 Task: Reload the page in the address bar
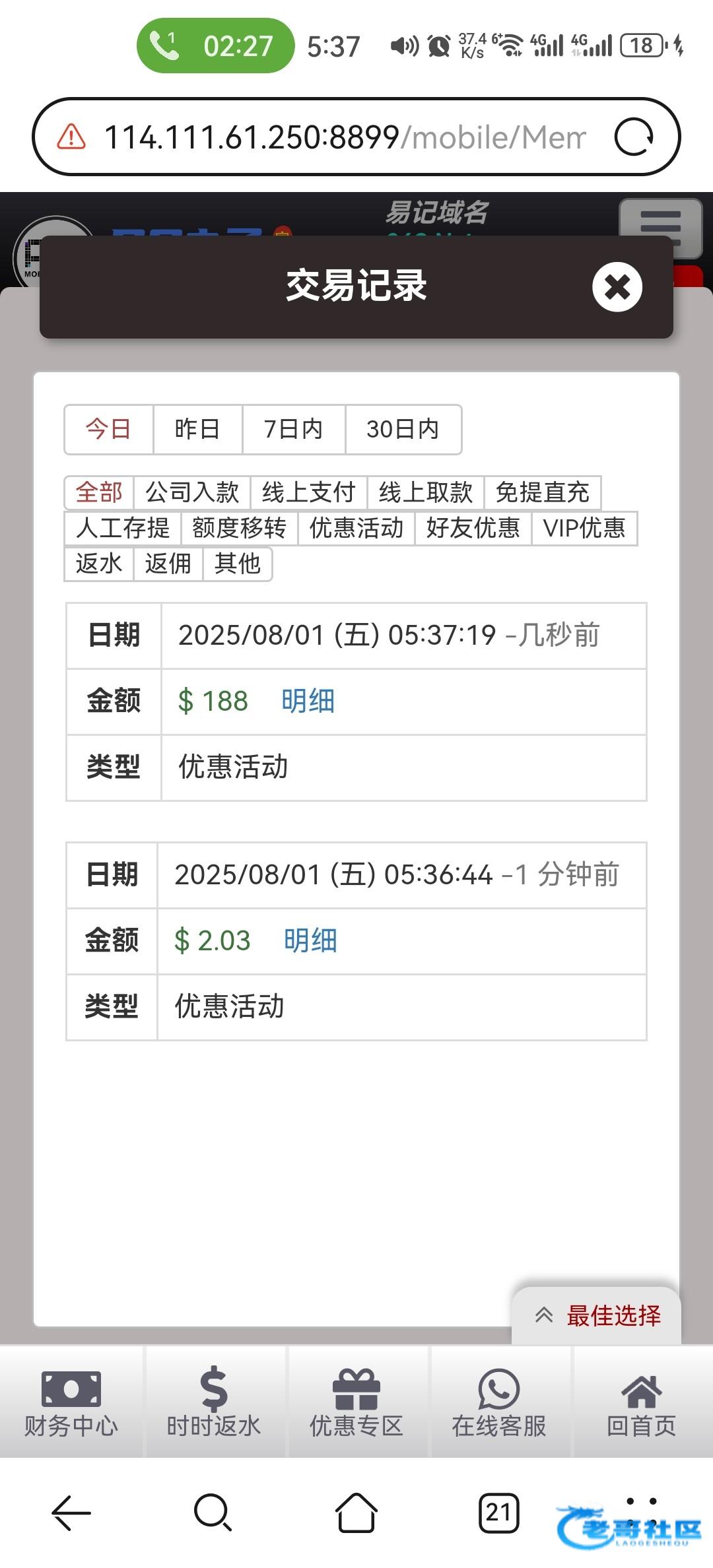coord(634,137)
